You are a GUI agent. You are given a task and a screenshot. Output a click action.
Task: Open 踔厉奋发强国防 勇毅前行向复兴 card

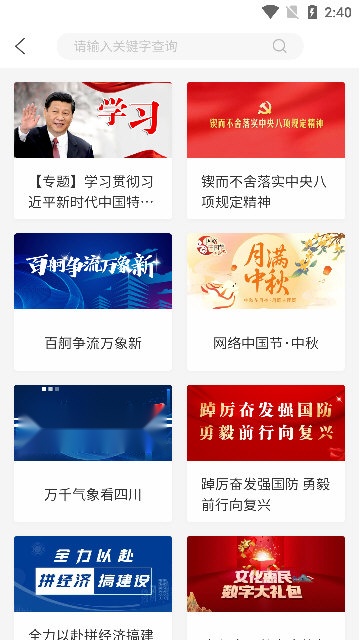point(266,453)
